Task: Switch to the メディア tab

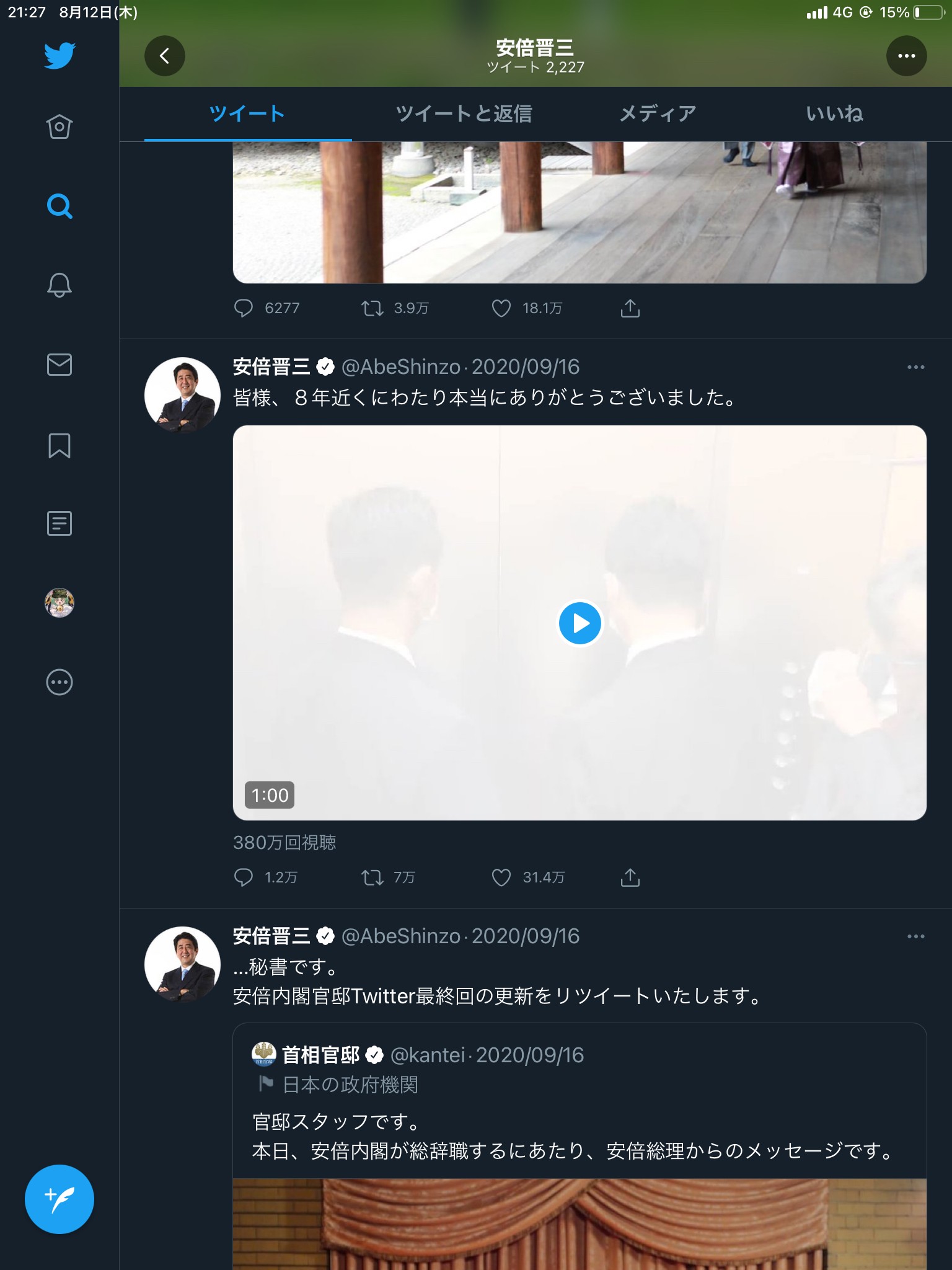Action: [x=658, y=113]
